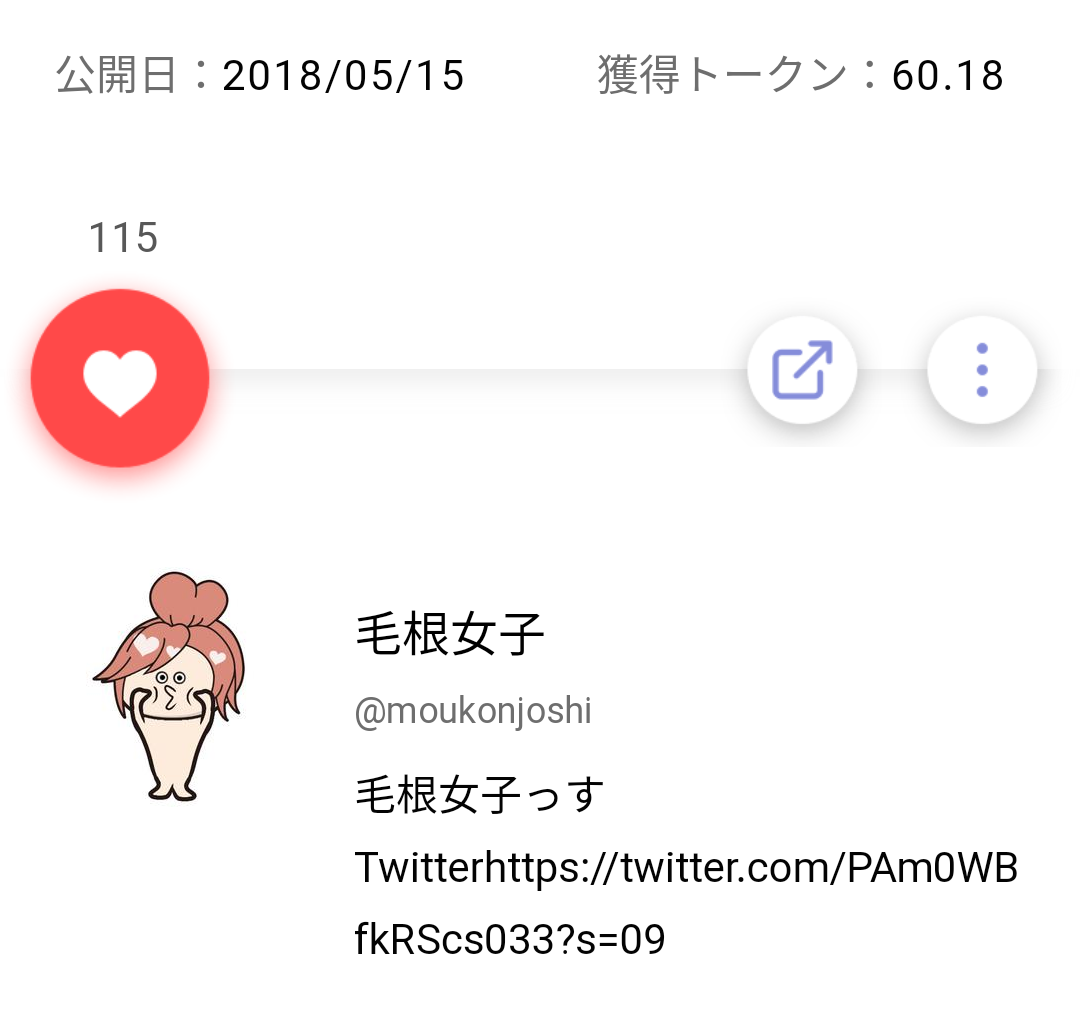
Task: Open the three-dot overflow menu
Action: 982,370
